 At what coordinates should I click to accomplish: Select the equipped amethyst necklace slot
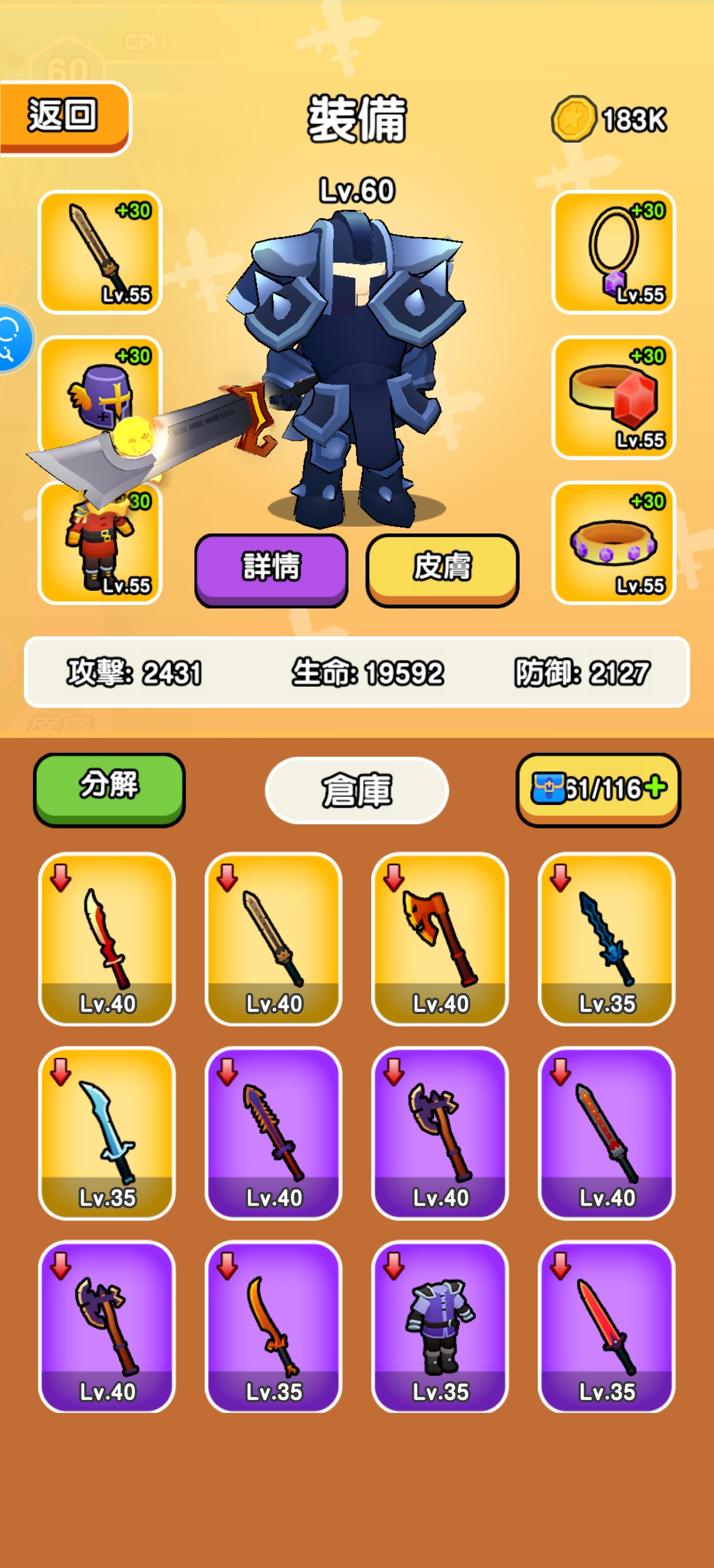(x=613, y=252)
